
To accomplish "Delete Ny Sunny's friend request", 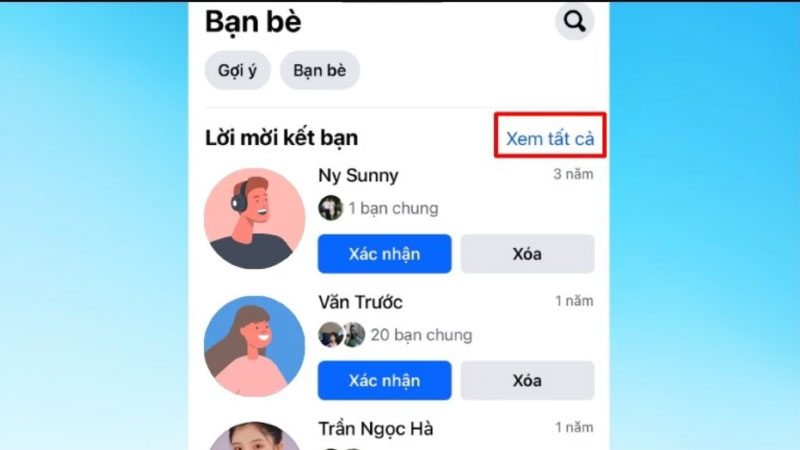I will tap(527, 254).
